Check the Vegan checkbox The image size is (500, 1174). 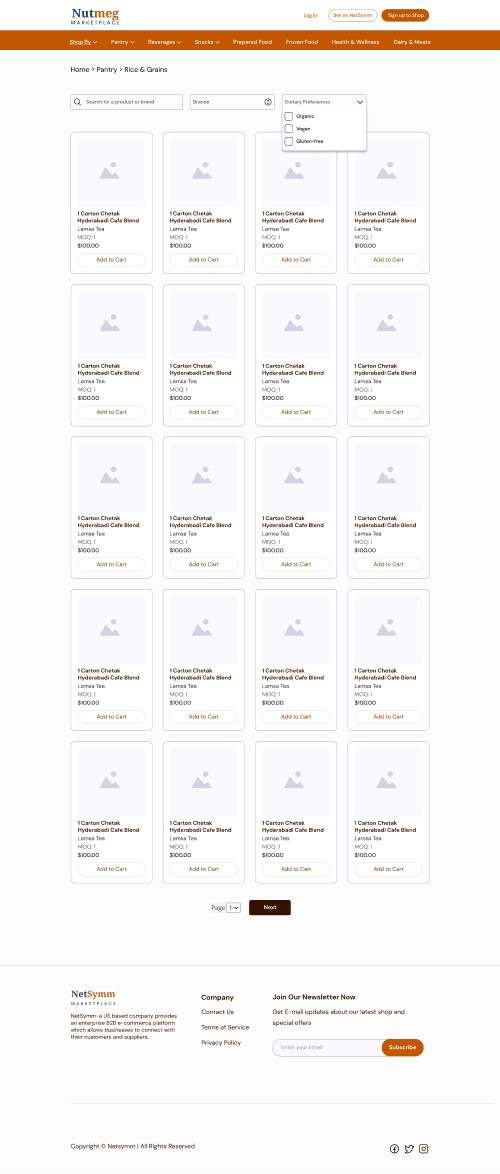click(289, 129)
